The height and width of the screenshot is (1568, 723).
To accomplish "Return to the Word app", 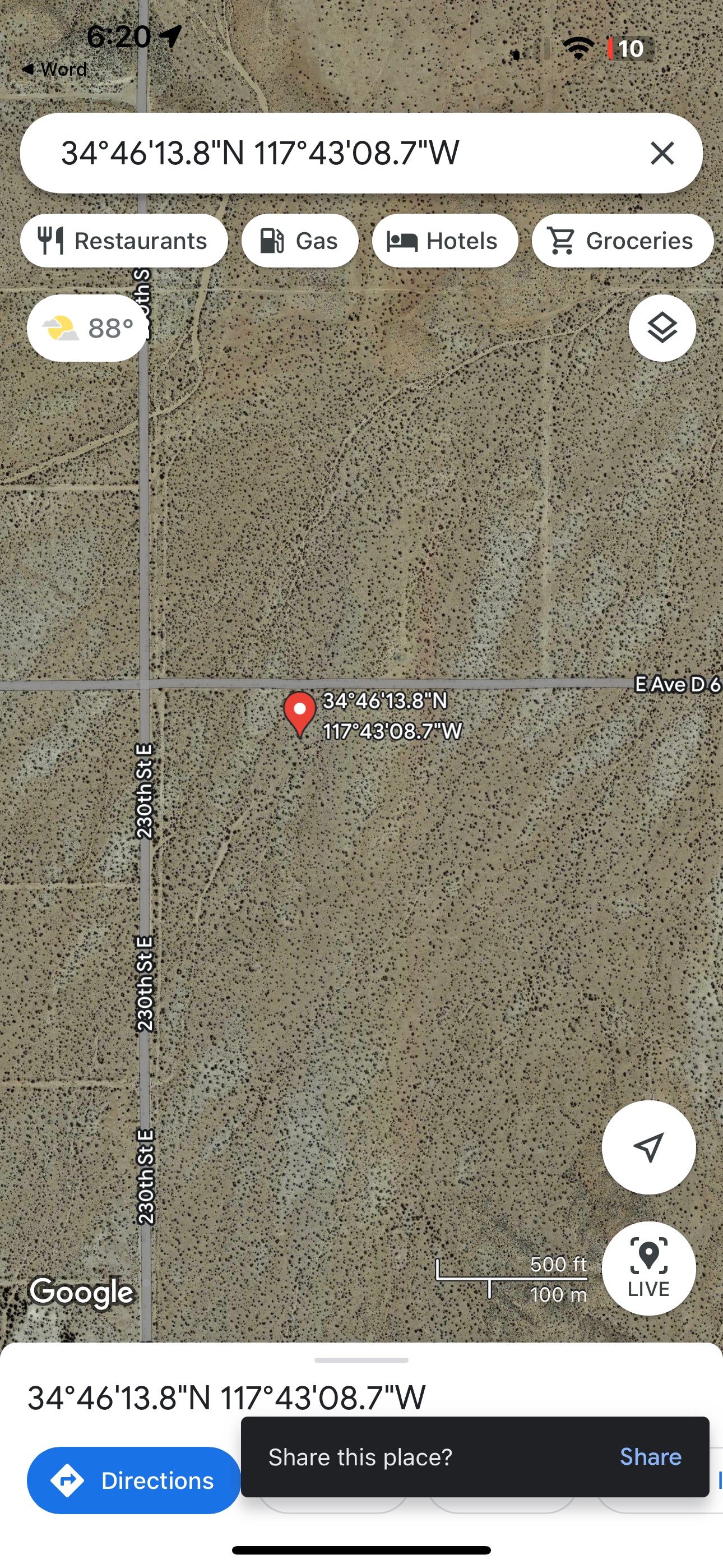I will [x=55, y=70].
